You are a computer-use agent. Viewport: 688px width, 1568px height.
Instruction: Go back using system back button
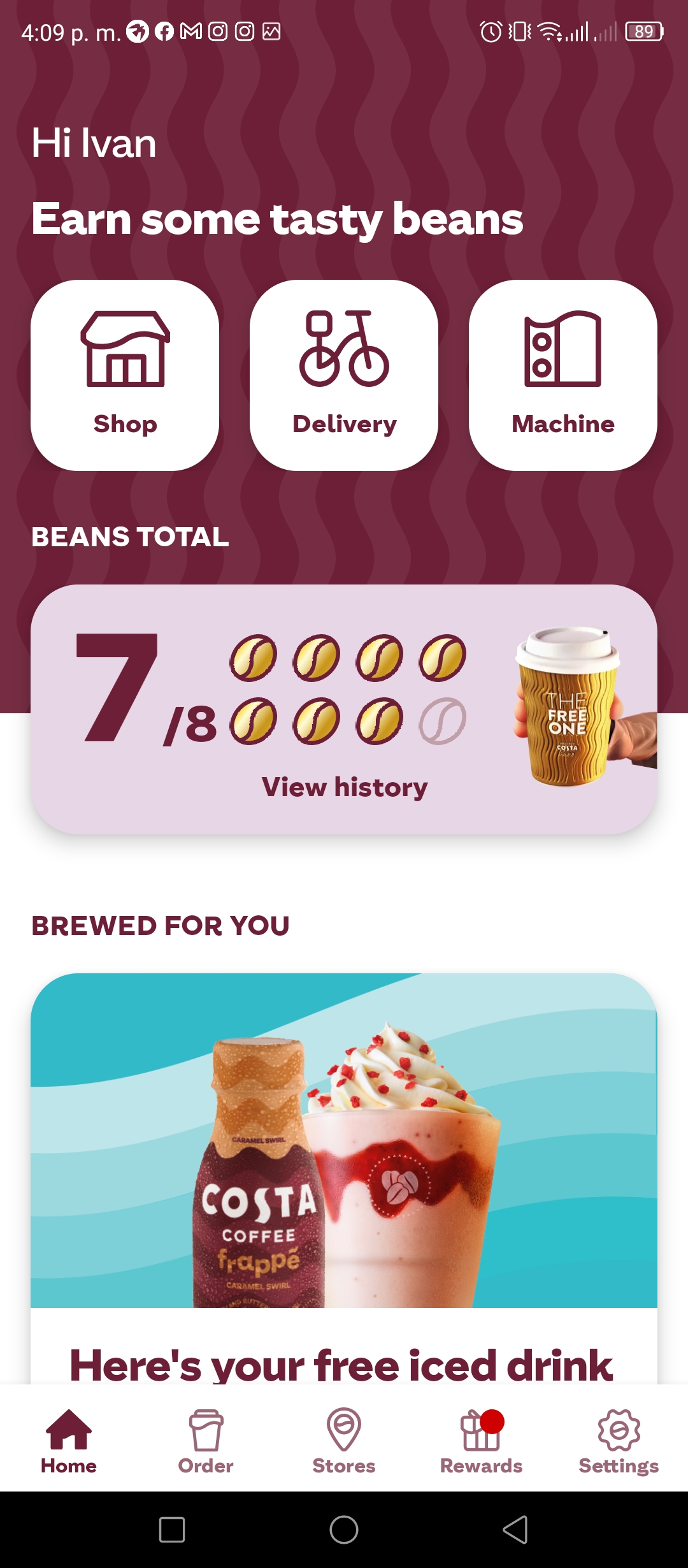[515, 1530]
